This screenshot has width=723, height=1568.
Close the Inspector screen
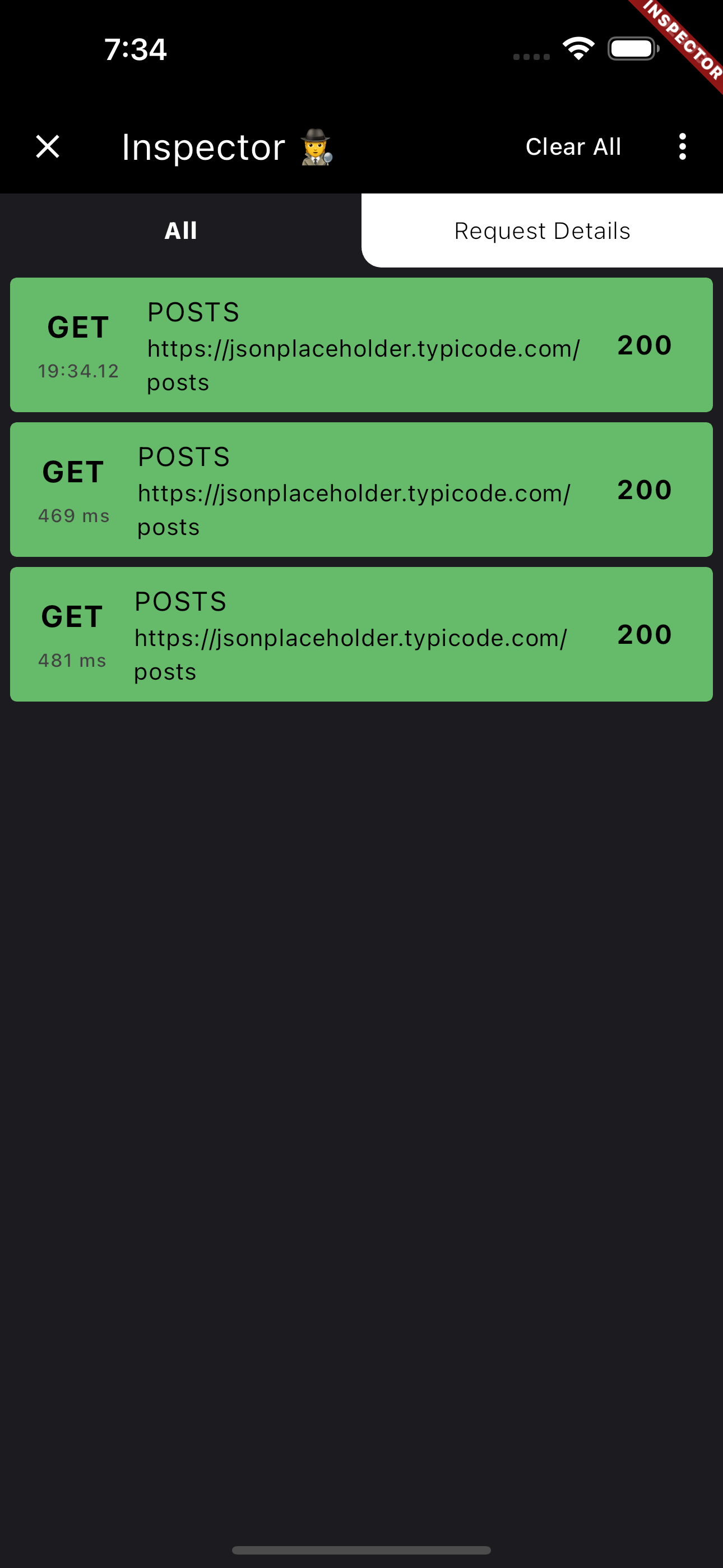48,147
